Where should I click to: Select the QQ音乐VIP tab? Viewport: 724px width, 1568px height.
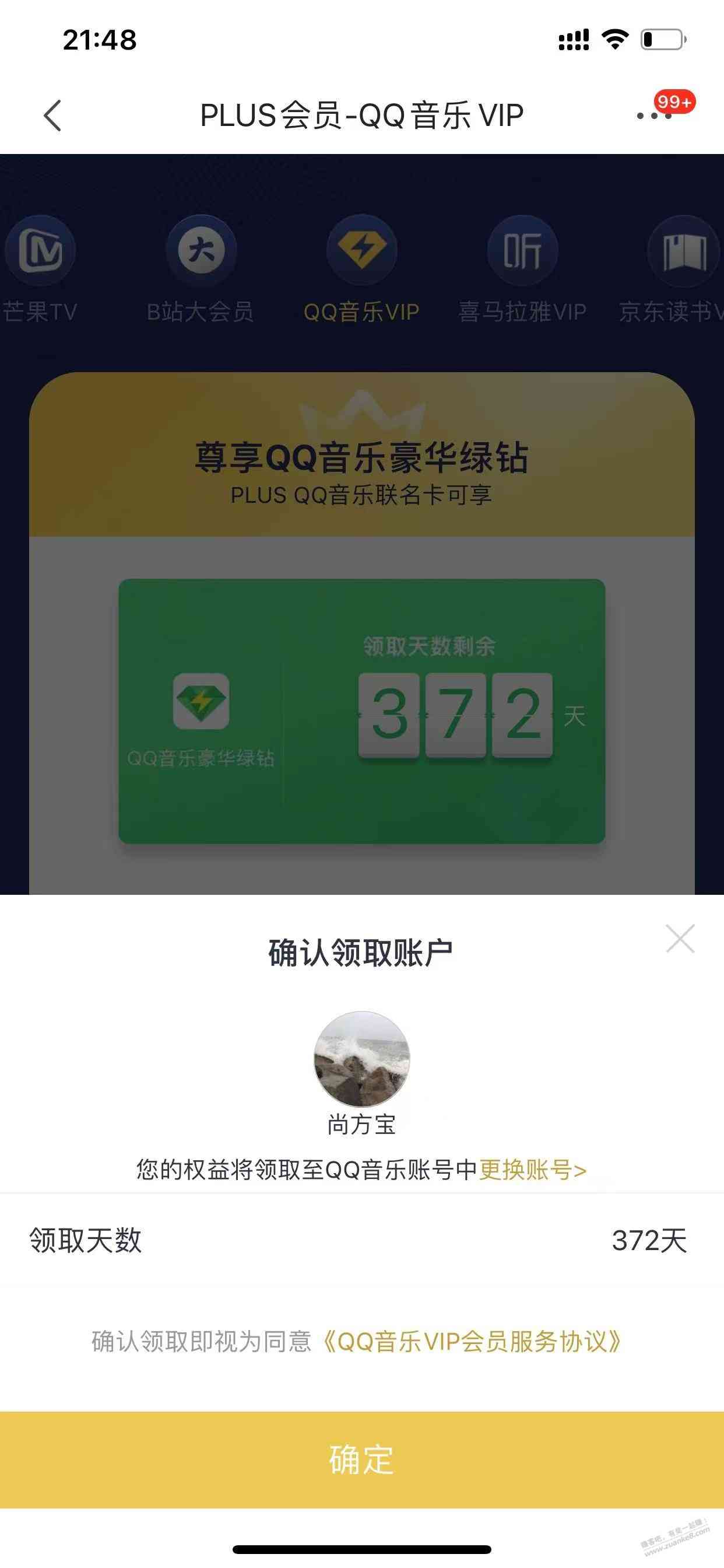[361, 268]
